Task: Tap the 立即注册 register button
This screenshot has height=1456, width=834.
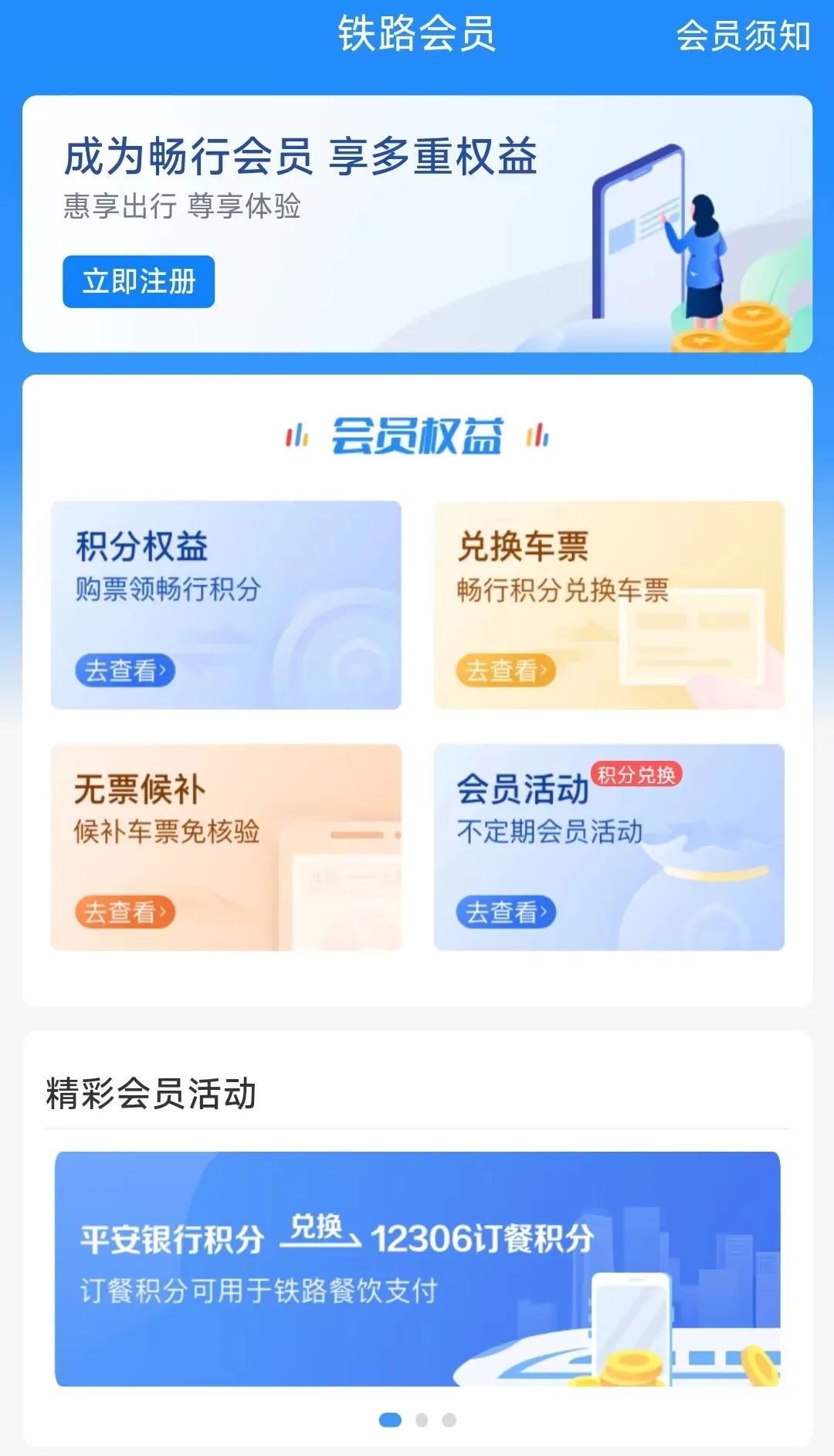Action: point(139,282)
